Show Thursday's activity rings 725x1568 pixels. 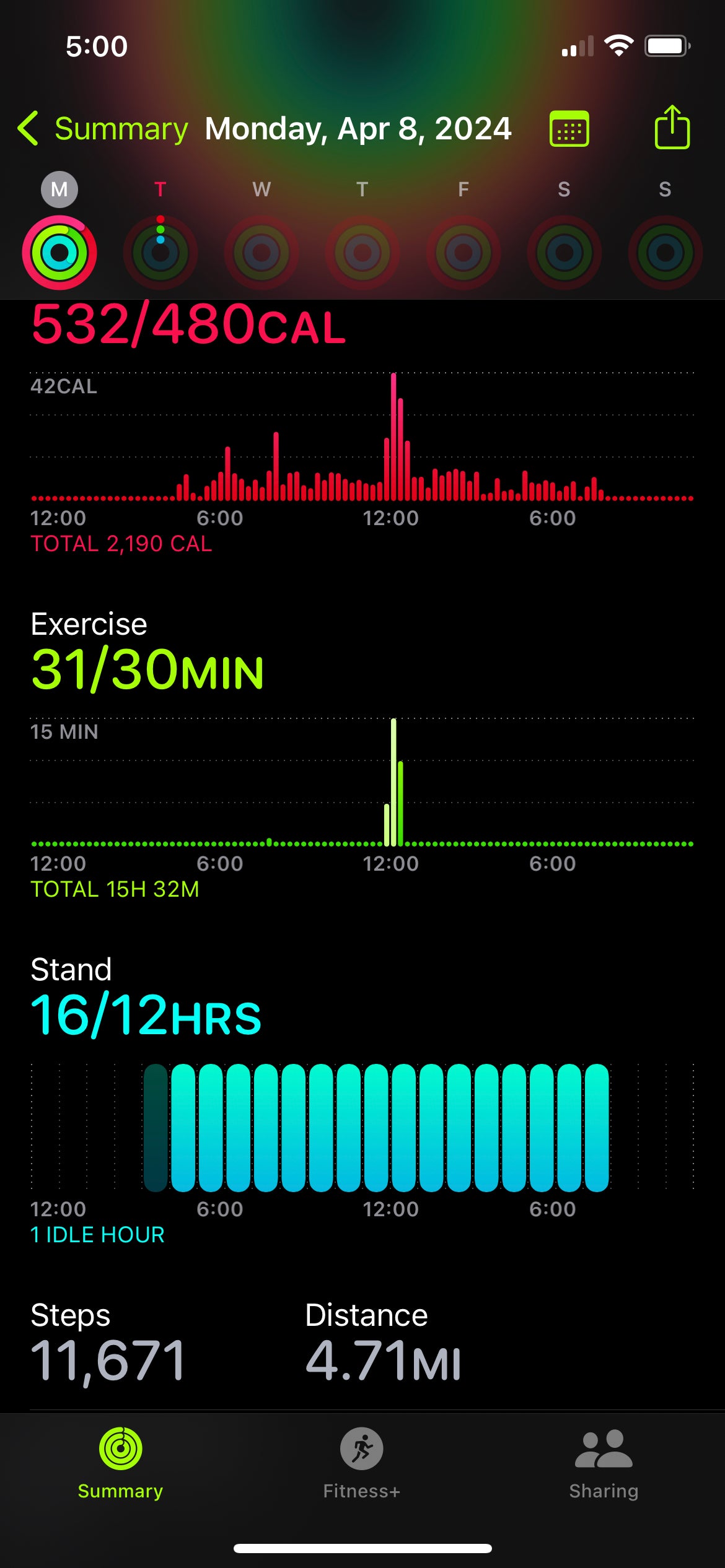(362, 252)
